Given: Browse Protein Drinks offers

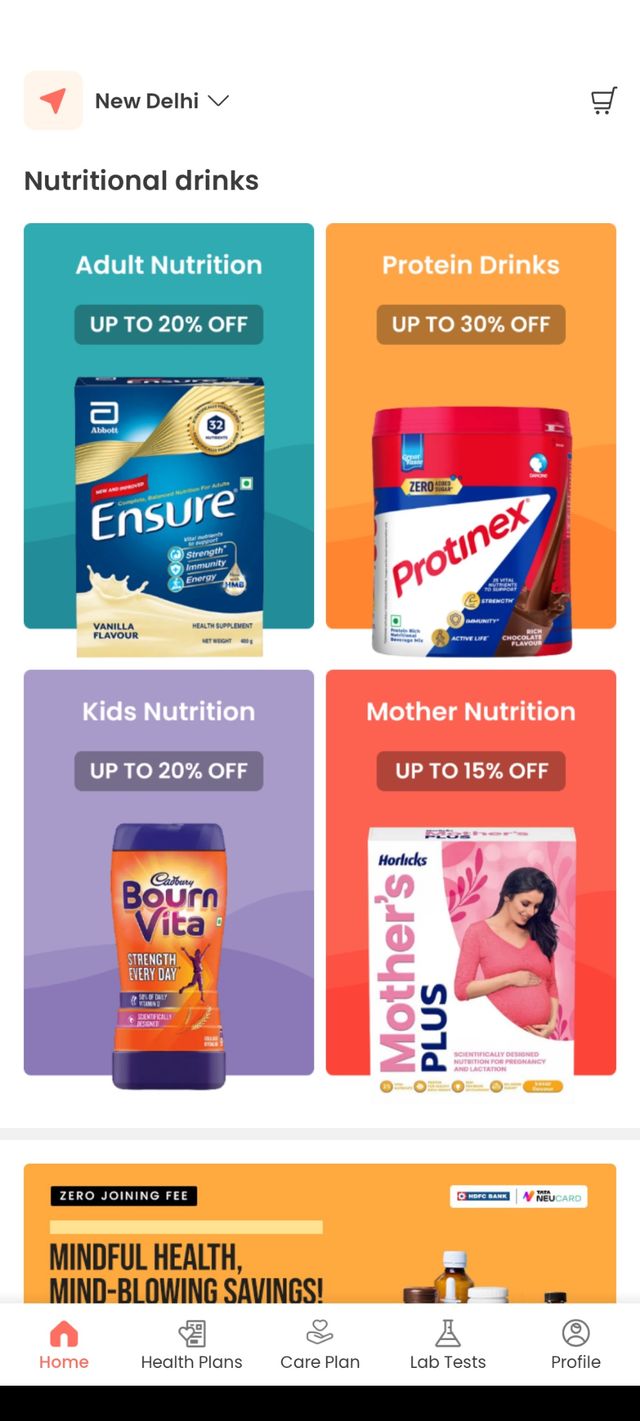Looking at the screenshot, I should click(471, 426).
